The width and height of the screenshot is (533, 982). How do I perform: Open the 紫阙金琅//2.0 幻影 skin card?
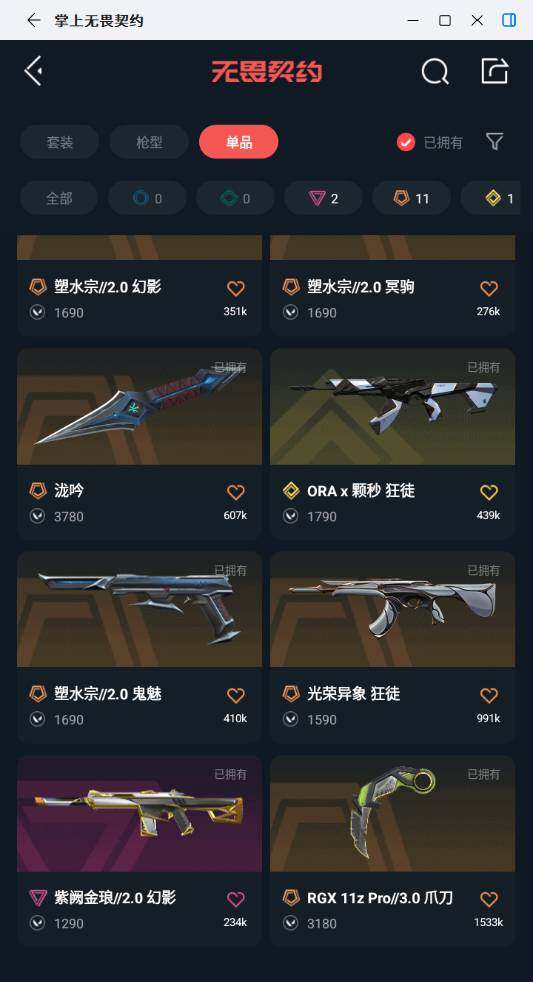pos(139,850)
